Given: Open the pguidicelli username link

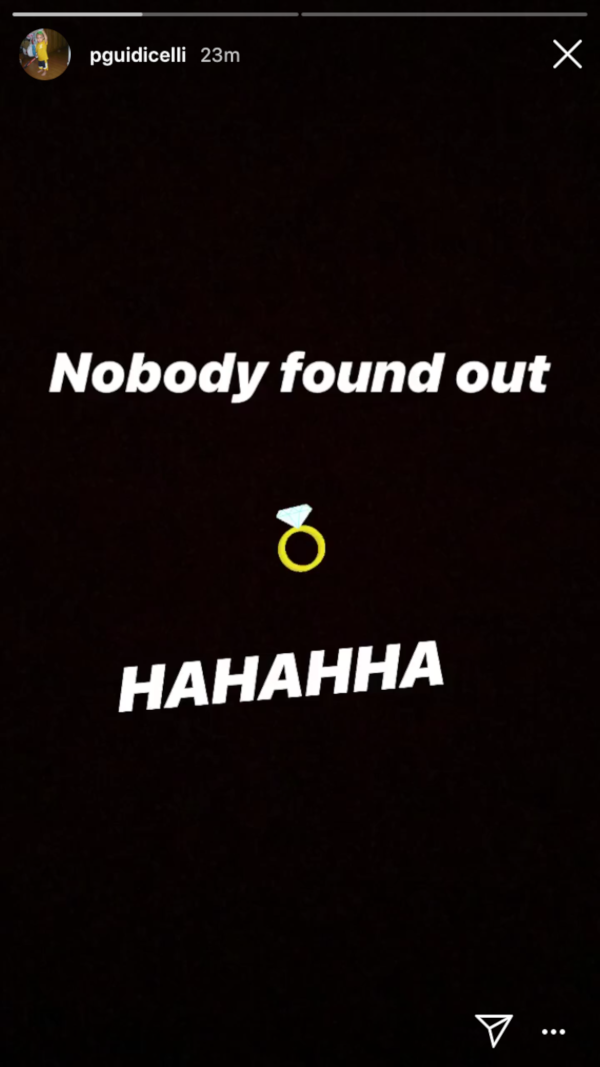Looking at the screenshot, I should [x=138, y=55].
